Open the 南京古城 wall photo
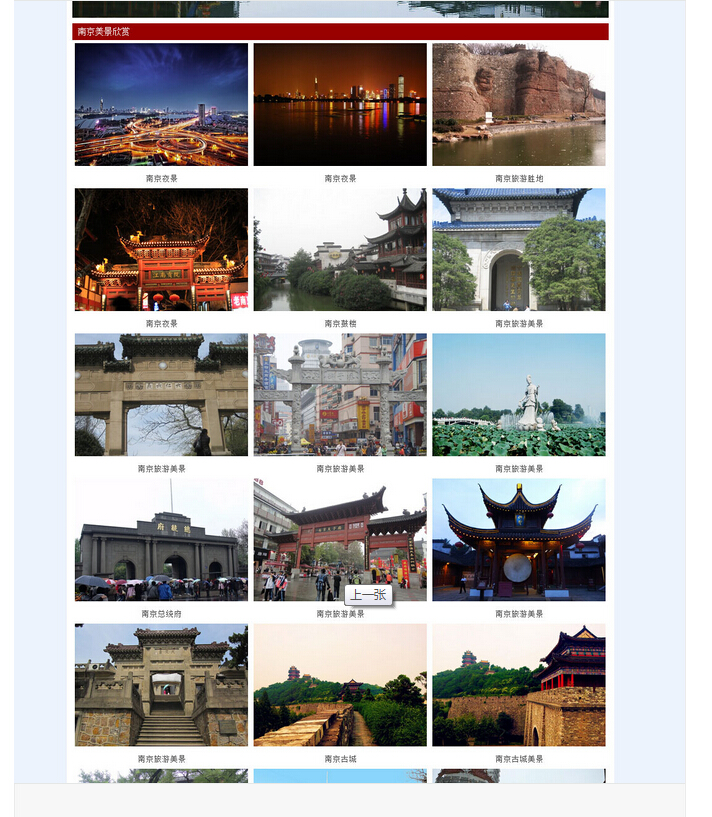 click(340, 685)
